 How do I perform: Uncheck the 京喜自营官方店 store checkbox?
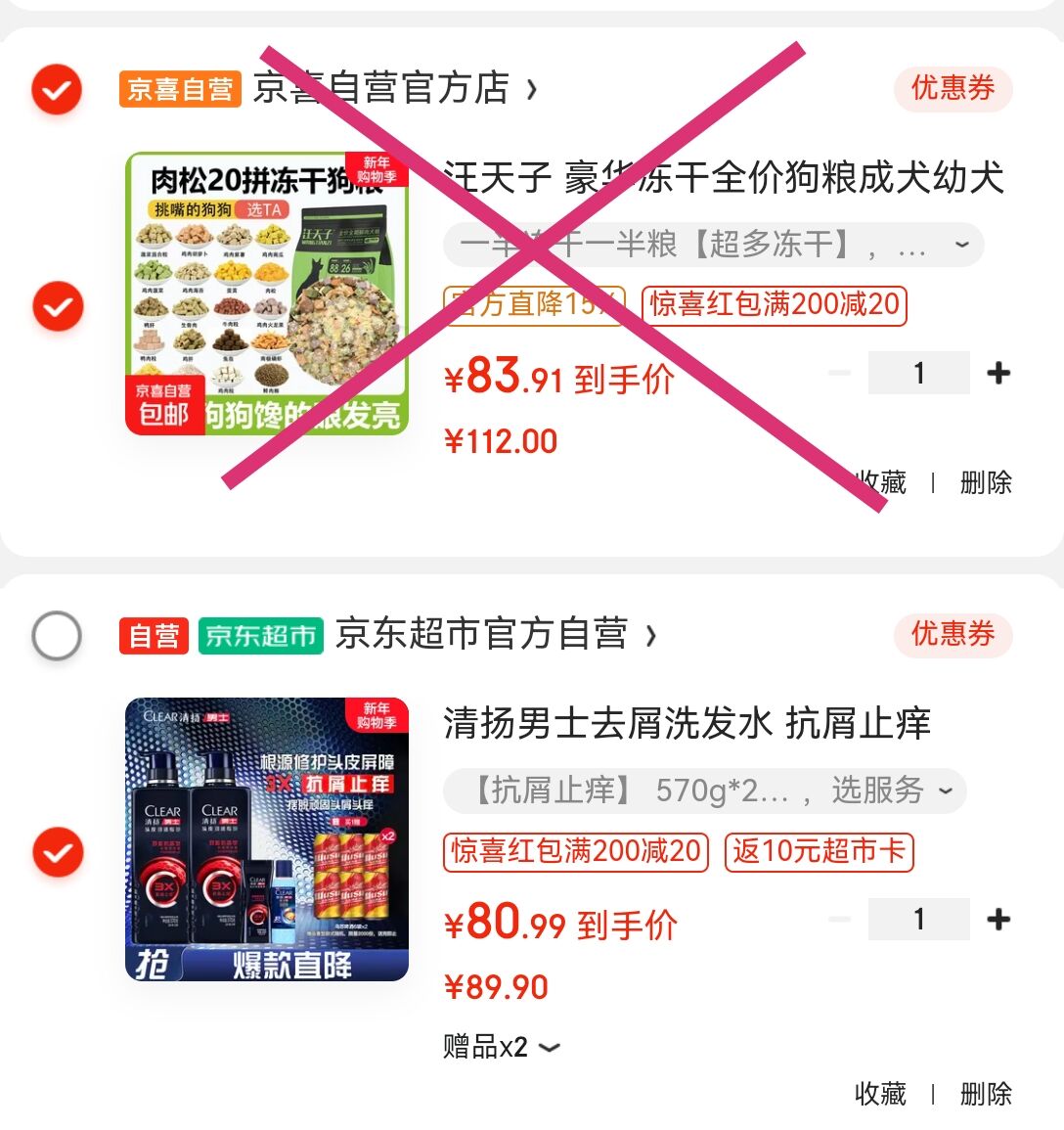coord(57,89)
